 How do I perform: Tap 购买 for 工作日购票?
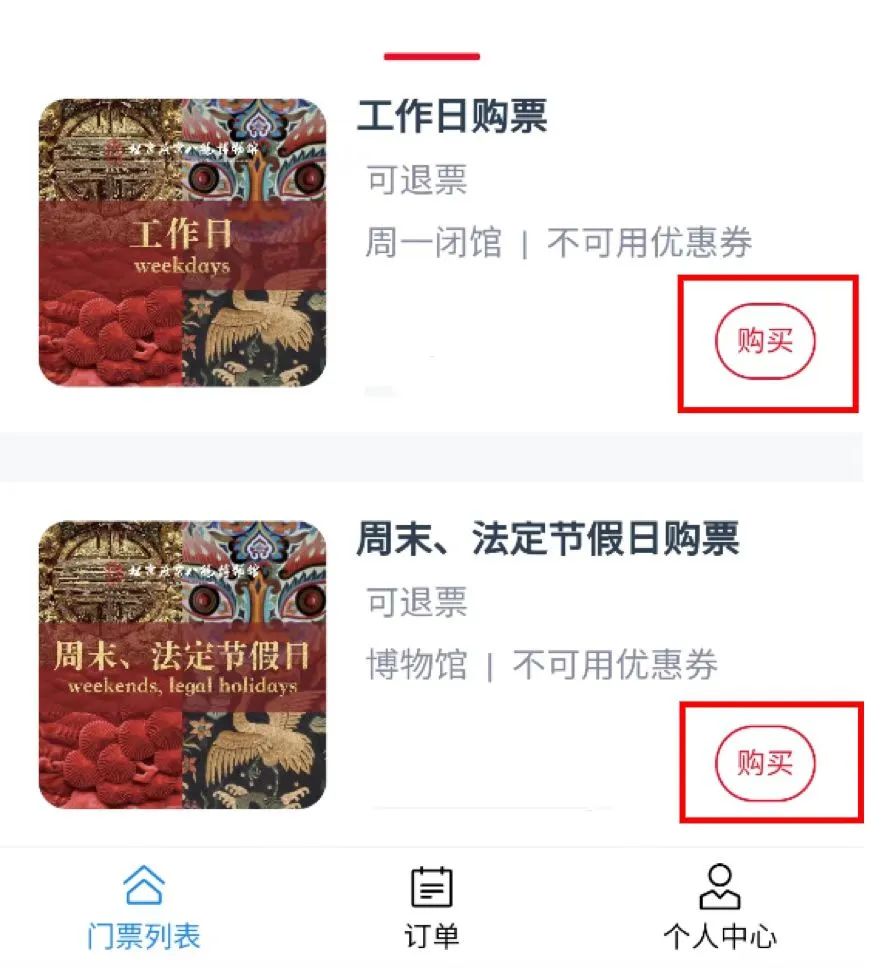pyautogui.click(x=765, y=342)
